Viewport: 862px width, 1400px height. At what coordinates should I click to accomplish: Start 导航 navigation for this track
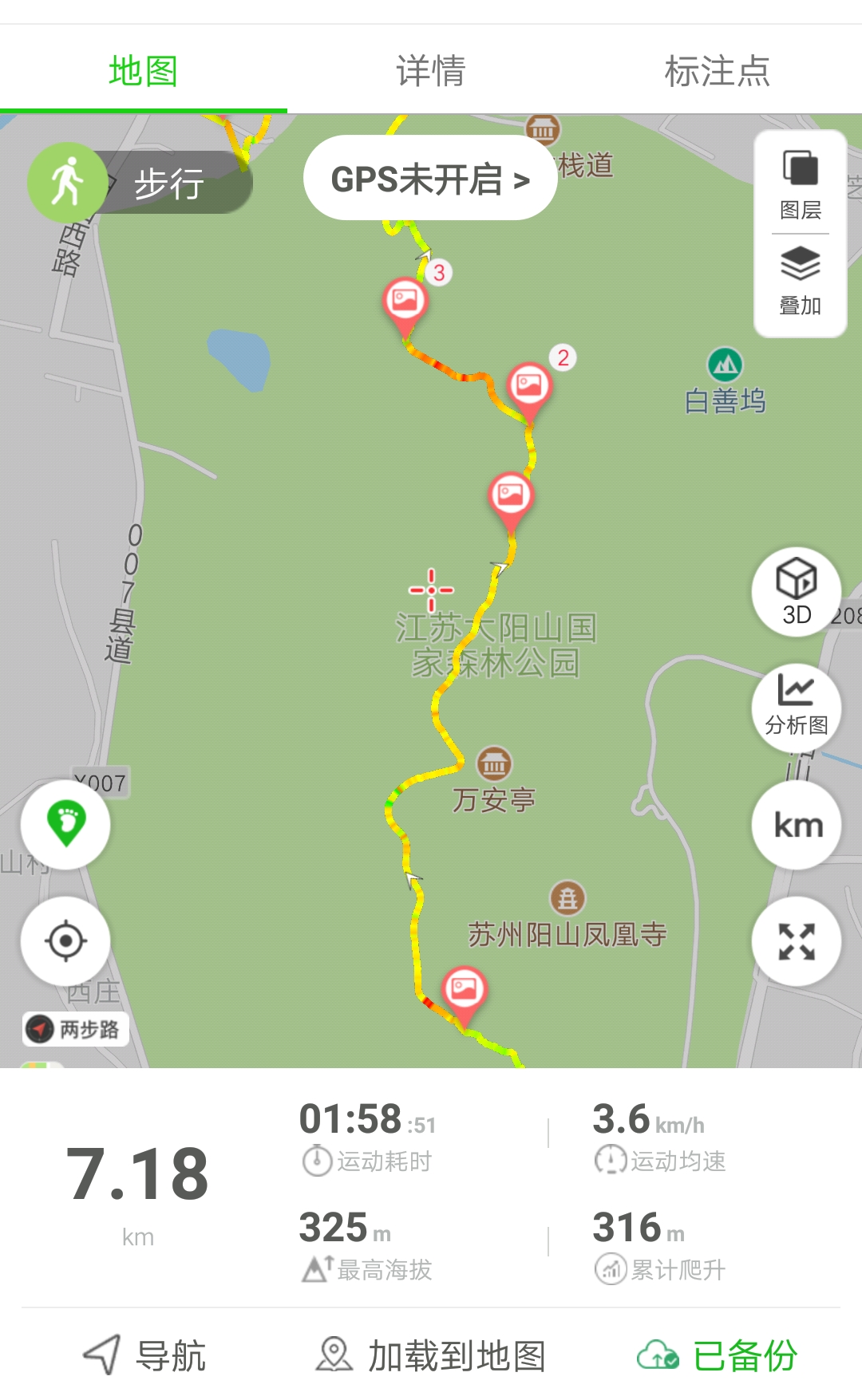coord(145,1355)
